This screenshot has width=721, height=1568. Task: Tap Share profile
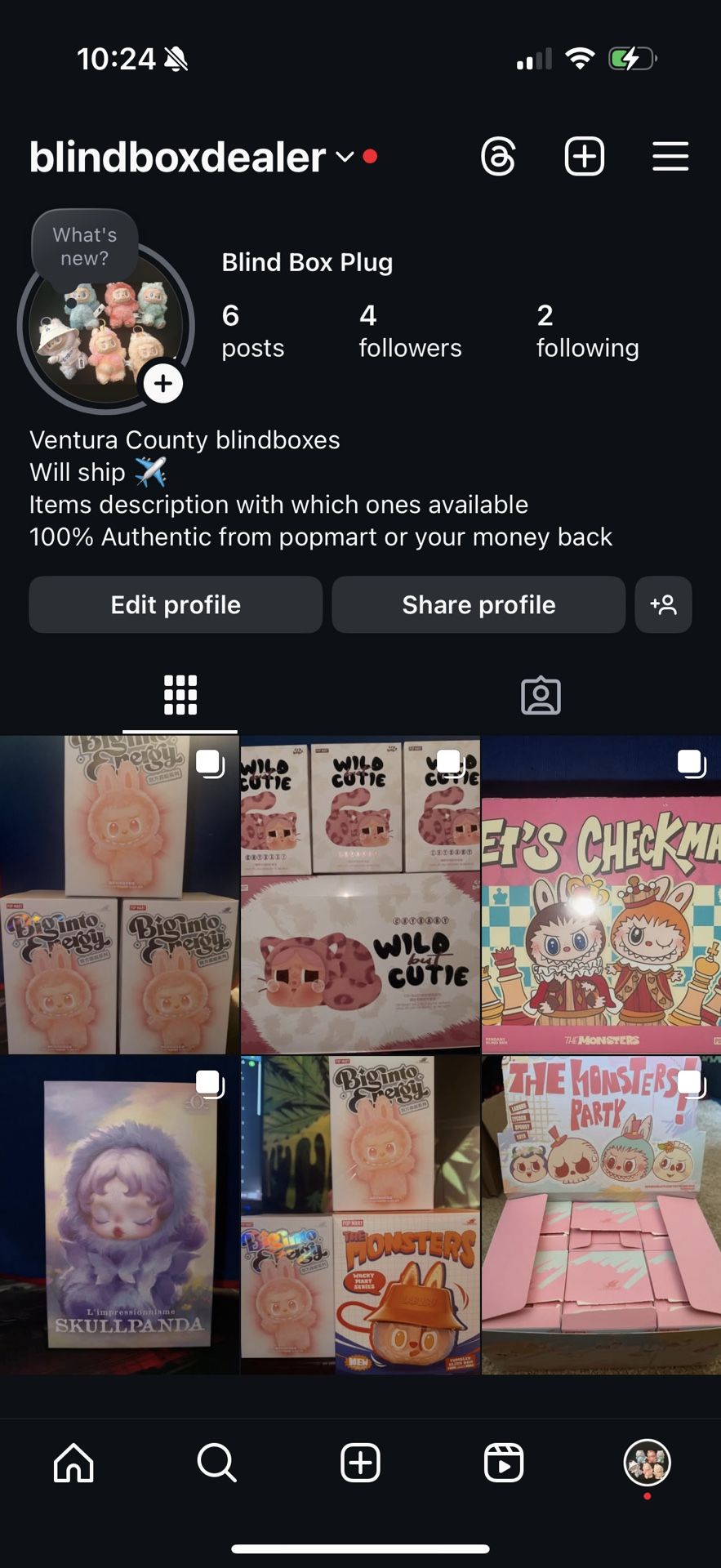click(x=478, y=604)
